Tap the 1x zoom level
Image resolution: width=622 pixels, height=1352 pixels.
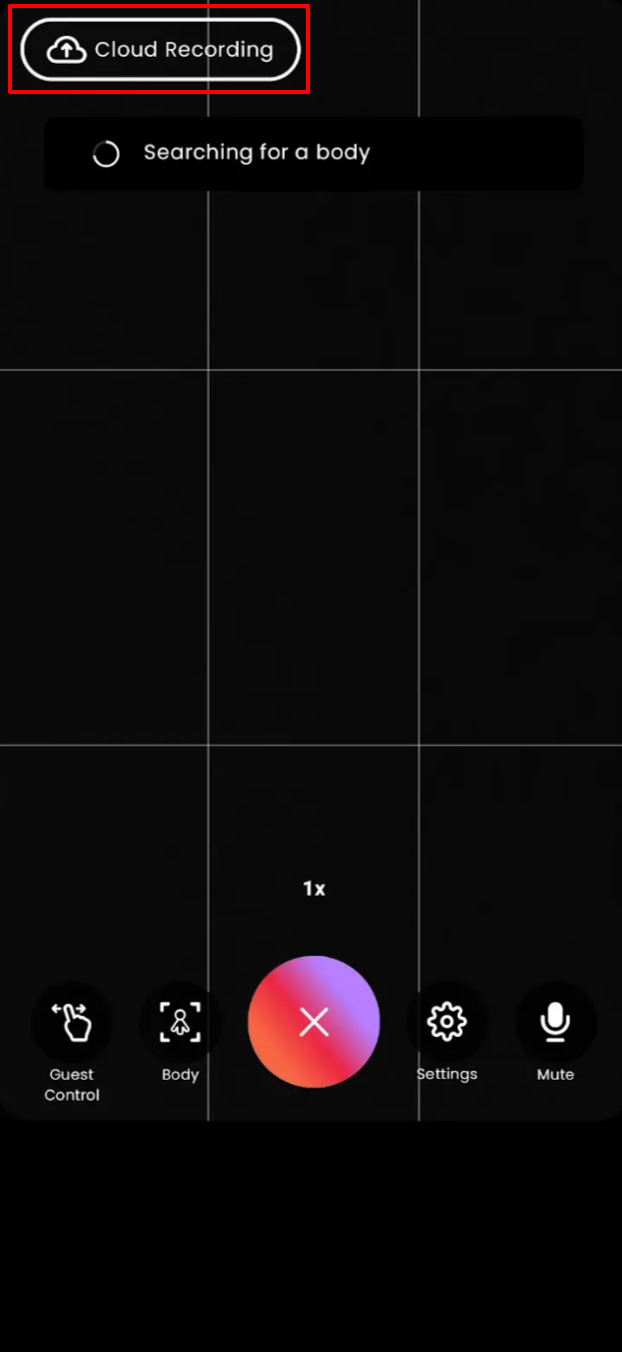click(x=314, y=888)
